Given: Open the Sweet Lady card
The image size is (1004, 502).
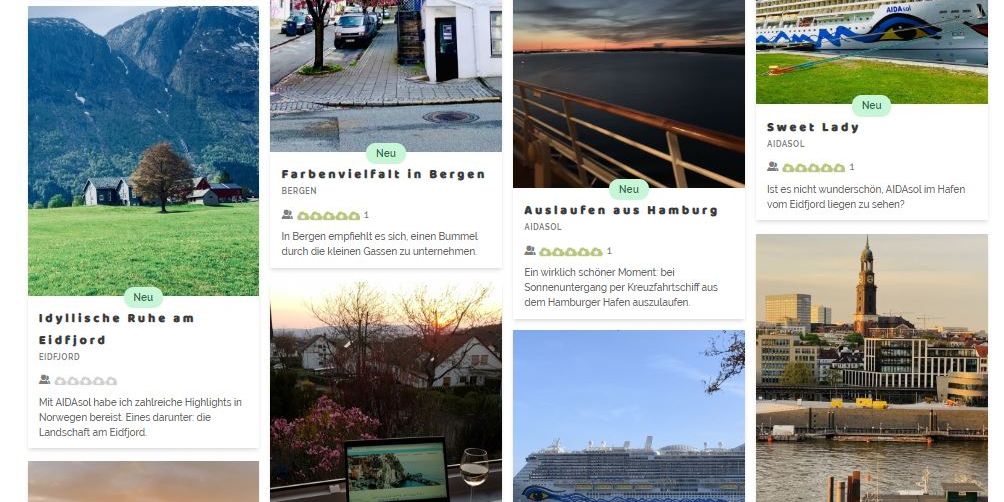Looking at the screenshot, I should (813, 128).
